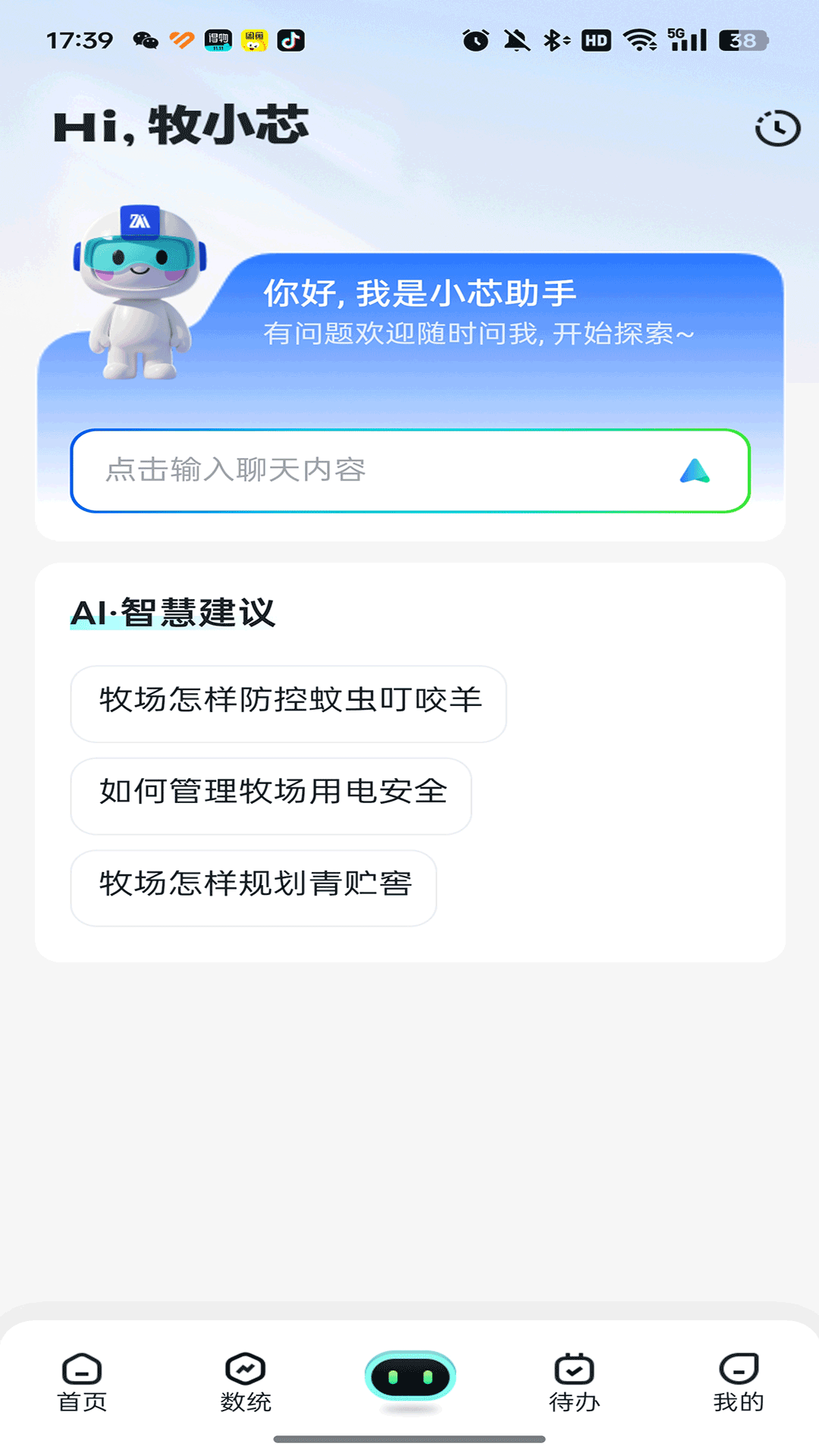Open the chat history clock icon
Screen dimensions: 819x1456
[x=778, y=127]
